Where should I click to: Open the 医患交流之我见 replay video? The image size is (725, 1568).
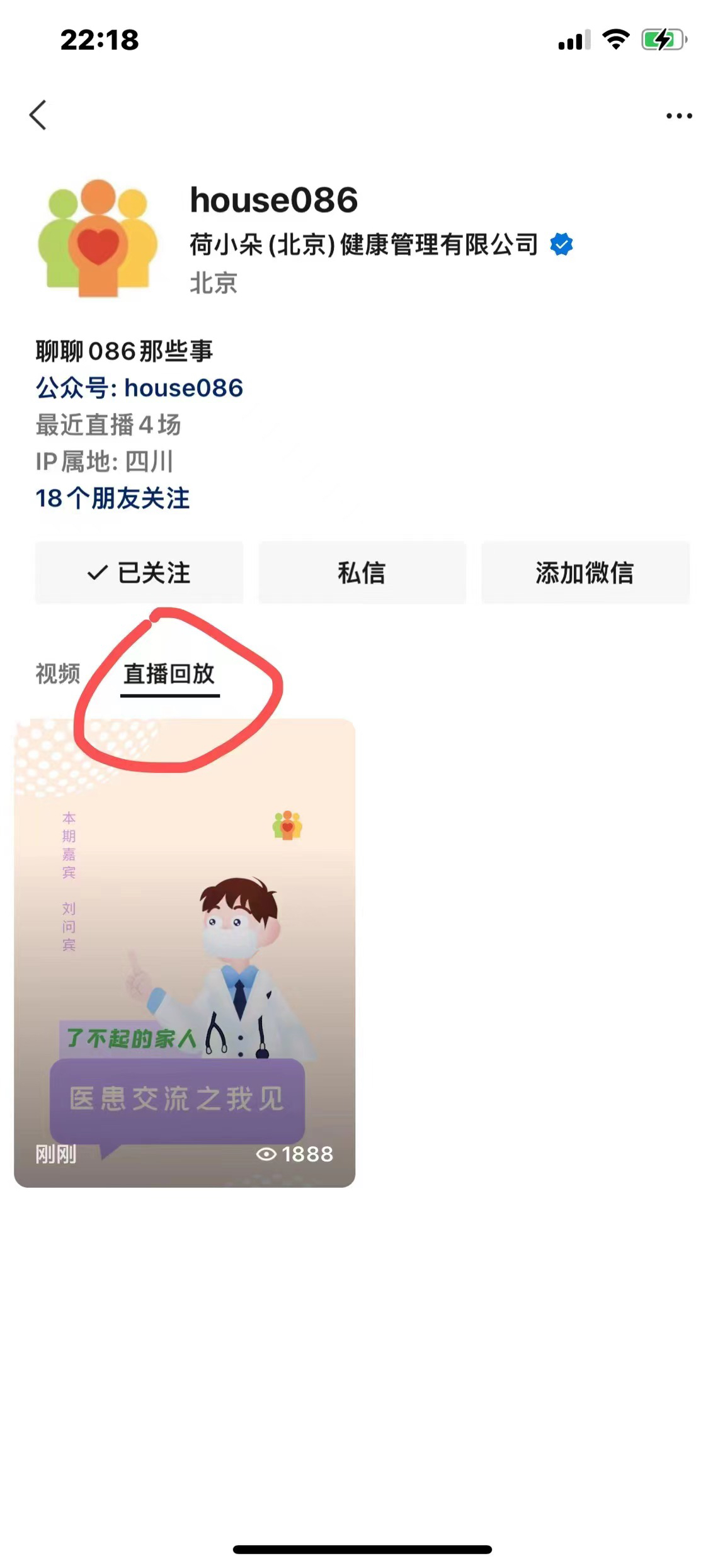coord(185,953)
